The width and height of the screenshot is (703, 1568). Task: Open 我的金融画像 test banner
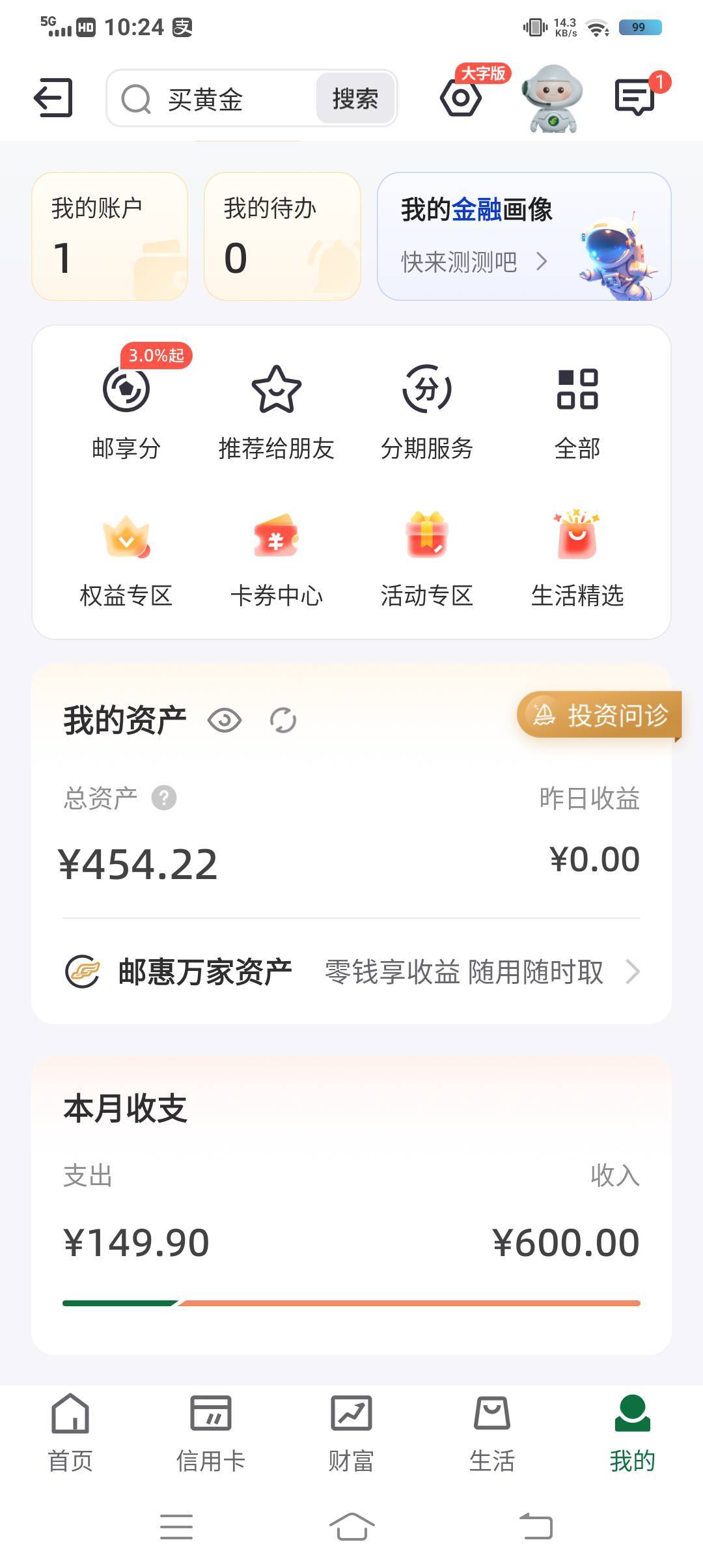[x=524, y=236]
